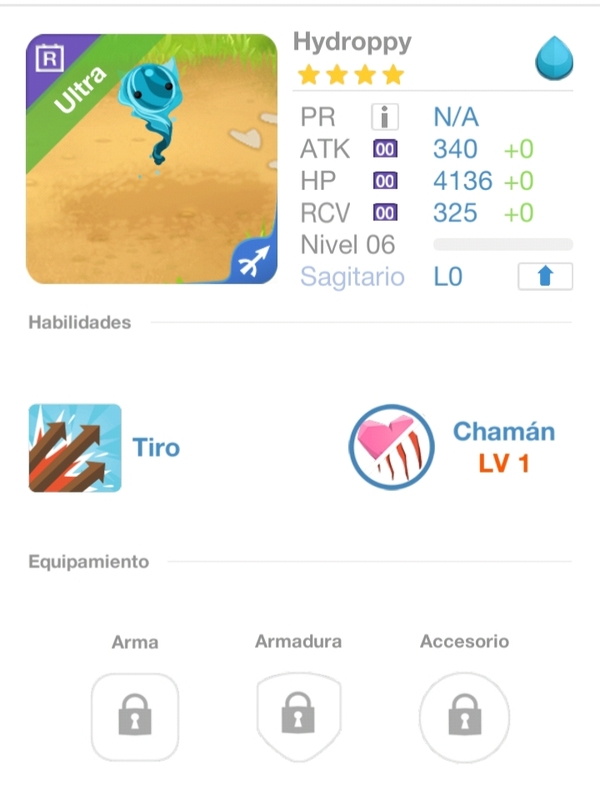Select the locked Accesorio slot
Viewport: 600px width, 800px height.
click(x=464, y=716)
